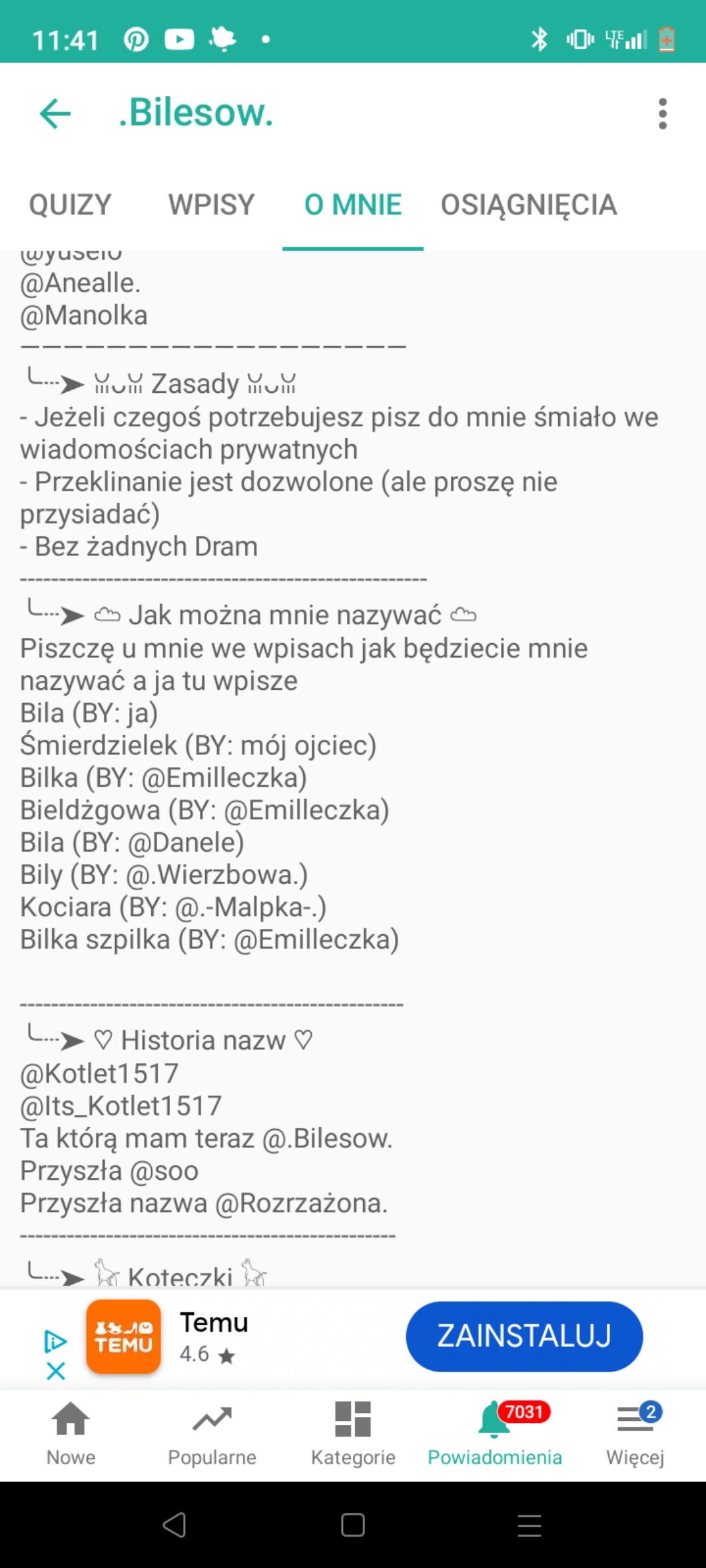Close the Temu ad banner

click(x=56, y=1370)
